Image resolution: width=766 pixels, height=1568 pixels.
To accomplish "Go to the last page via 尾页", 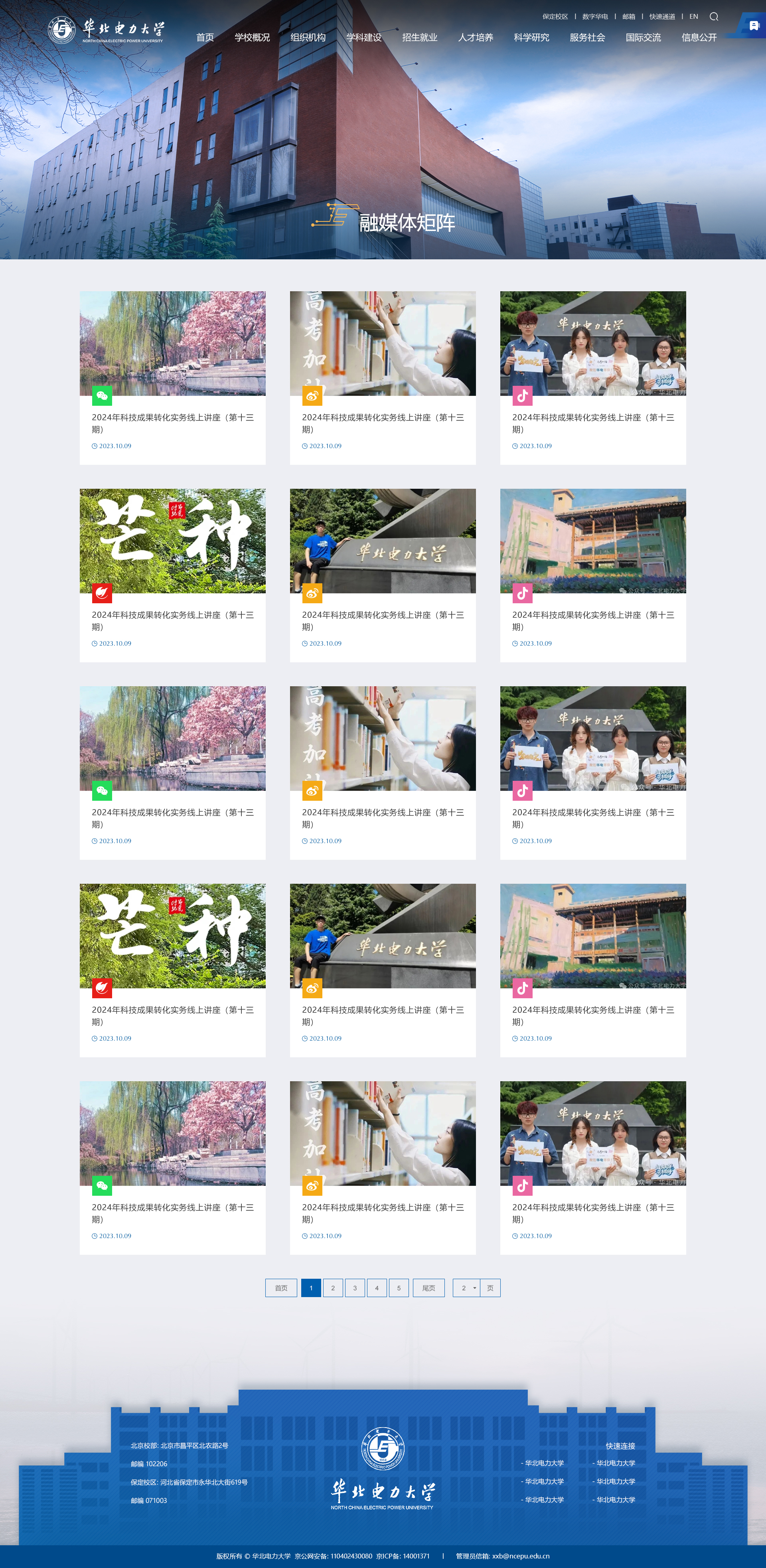I will [x=428, y=1288].
